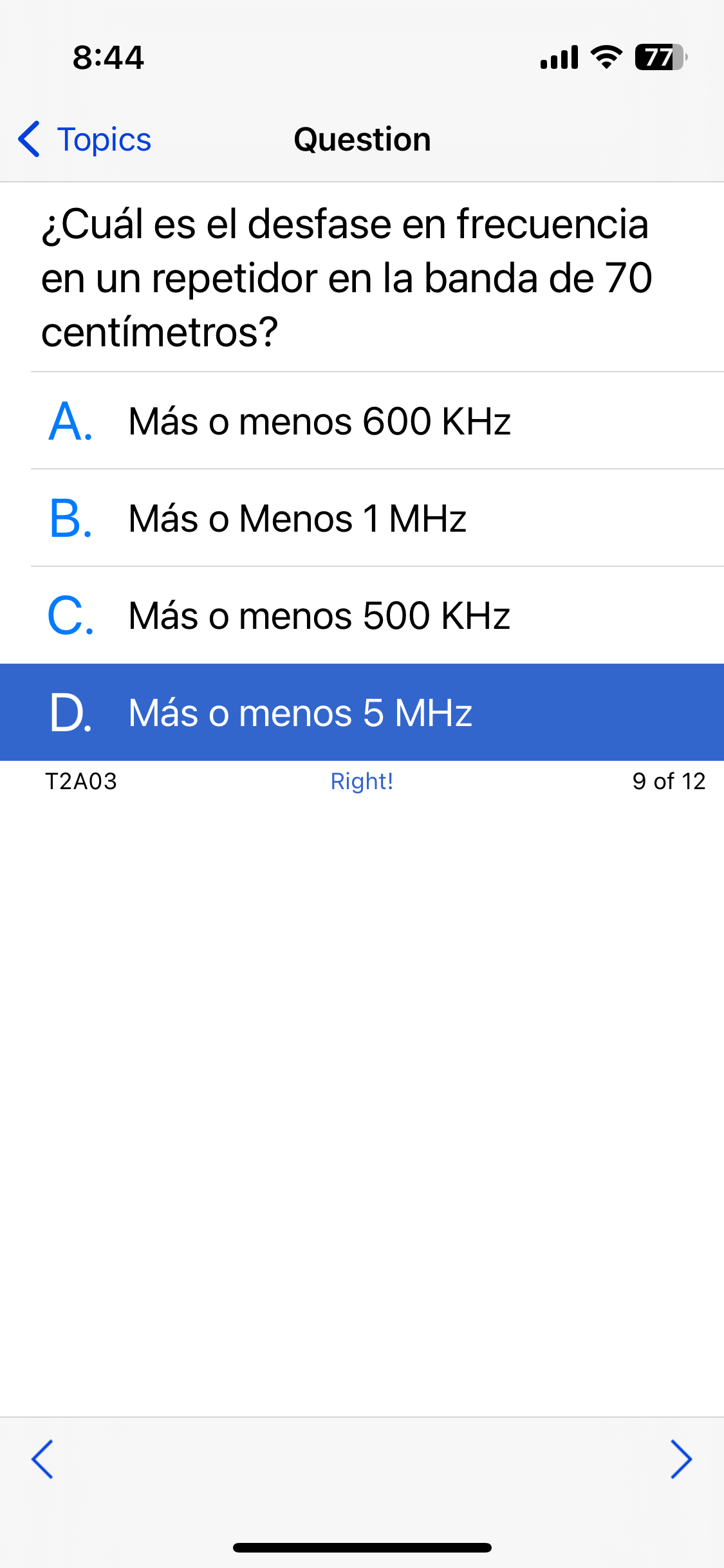Choose answer B, Más o Menos 1 MHz
This screenshot has width=724, height=1568.
click(362, 518)
